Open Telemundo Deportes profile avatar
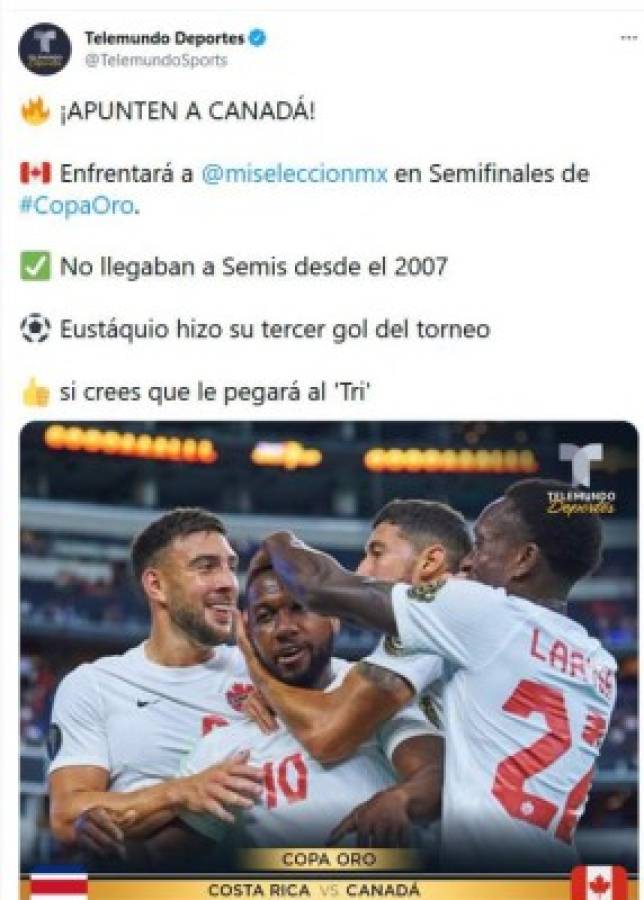The width and height of the screenshot is (644, 900). [45, 49]
